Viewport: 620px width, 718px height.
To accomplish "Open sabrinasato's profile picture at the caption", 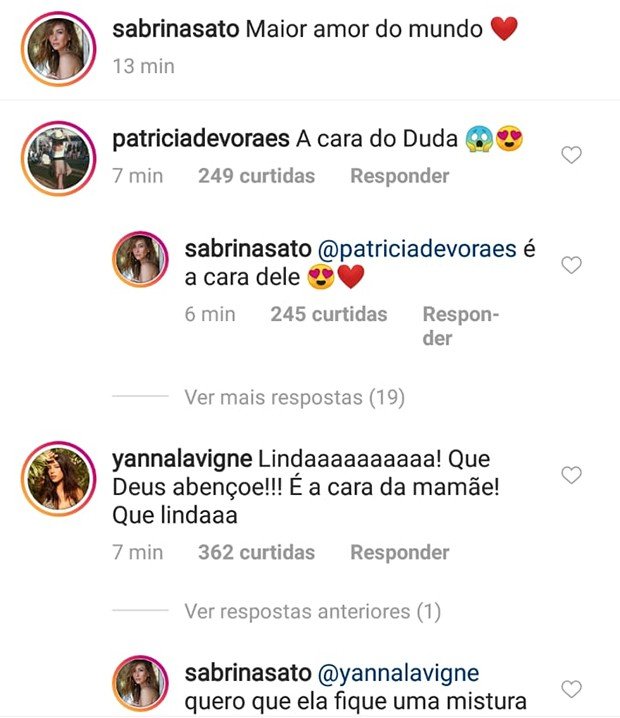I will pos(58,48).
